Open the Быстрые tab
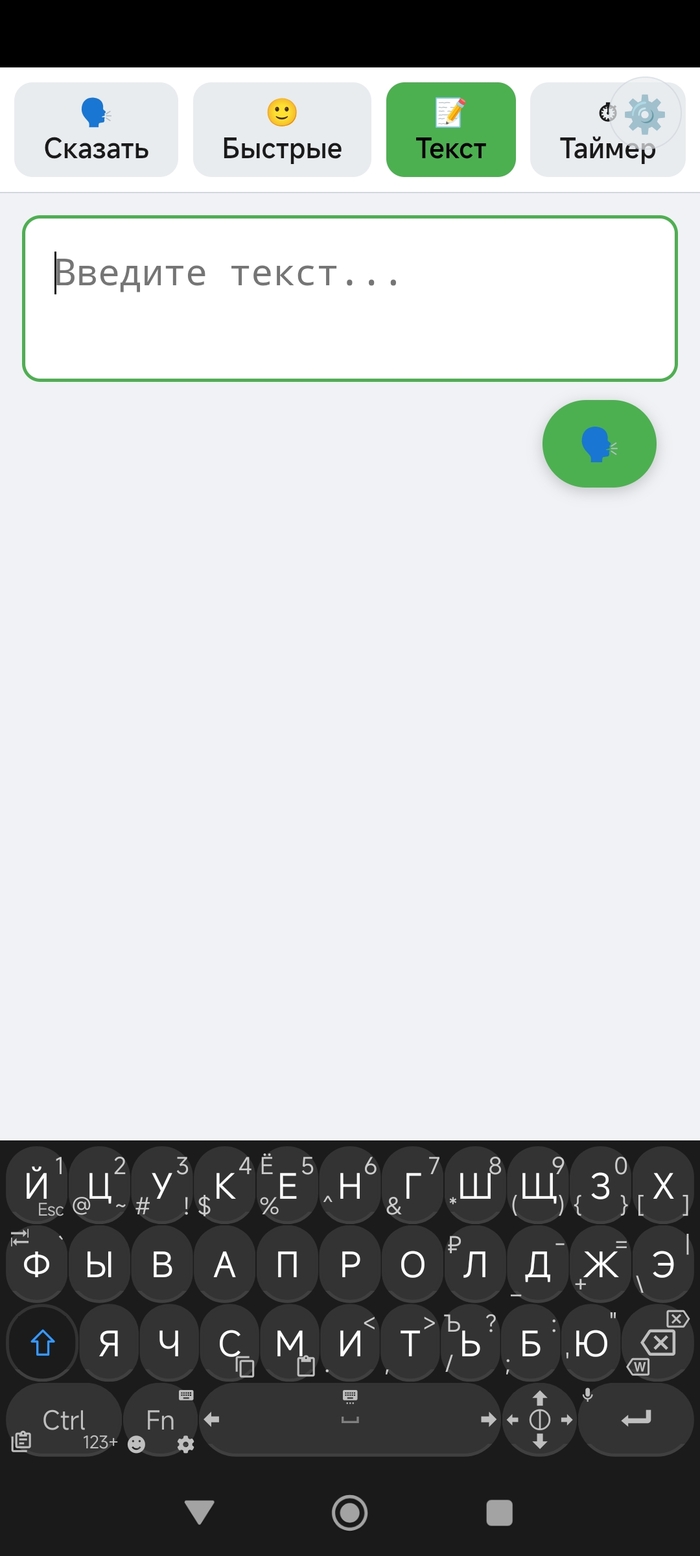The width and height of the screenshot is (700, 1556). pyautogui.click(x=282, y=130)
